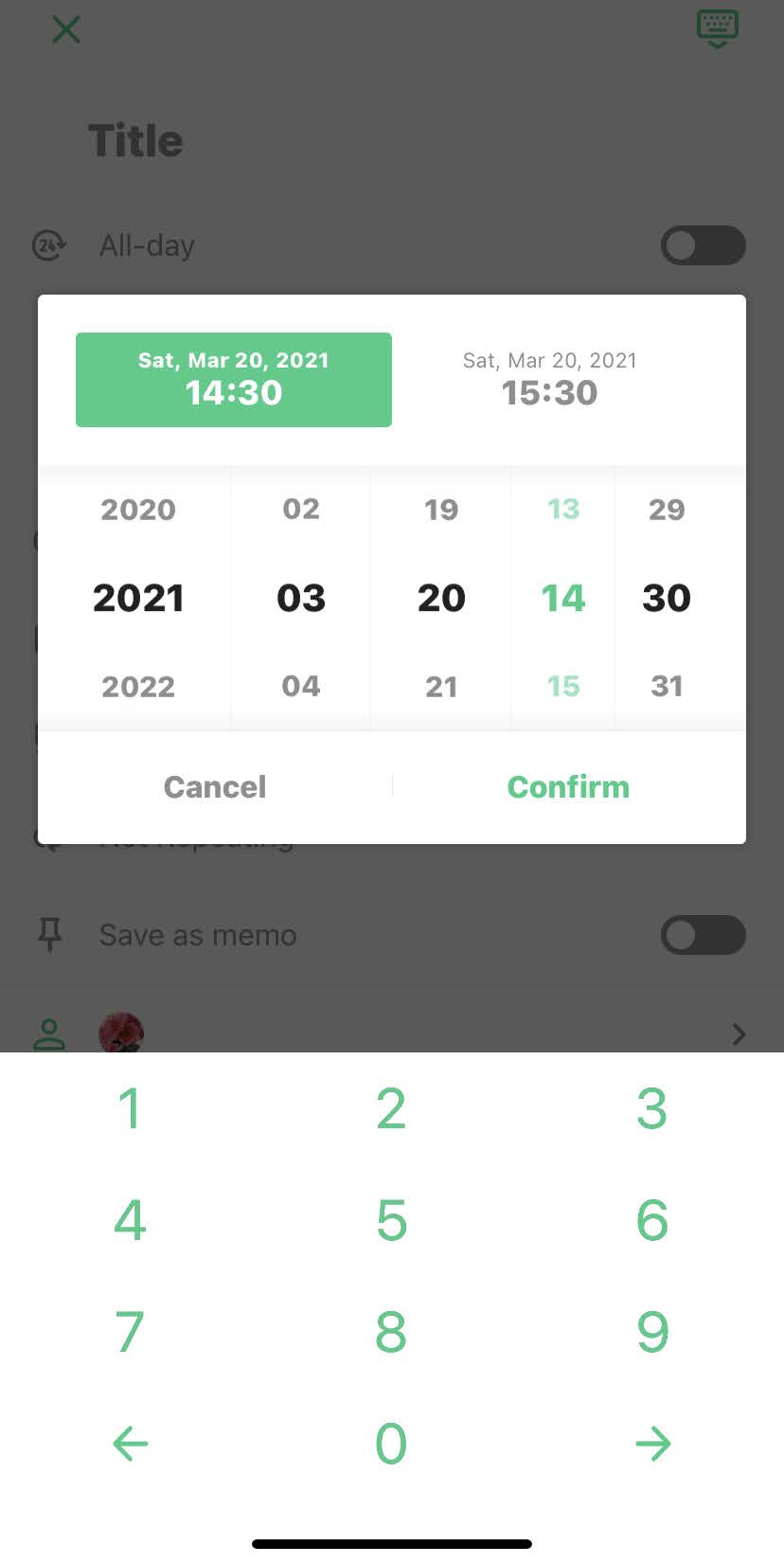Viewport: 784px width, 1564px height.
Task: Enter digit 0 on the keypad
Action: point(391,1444)
